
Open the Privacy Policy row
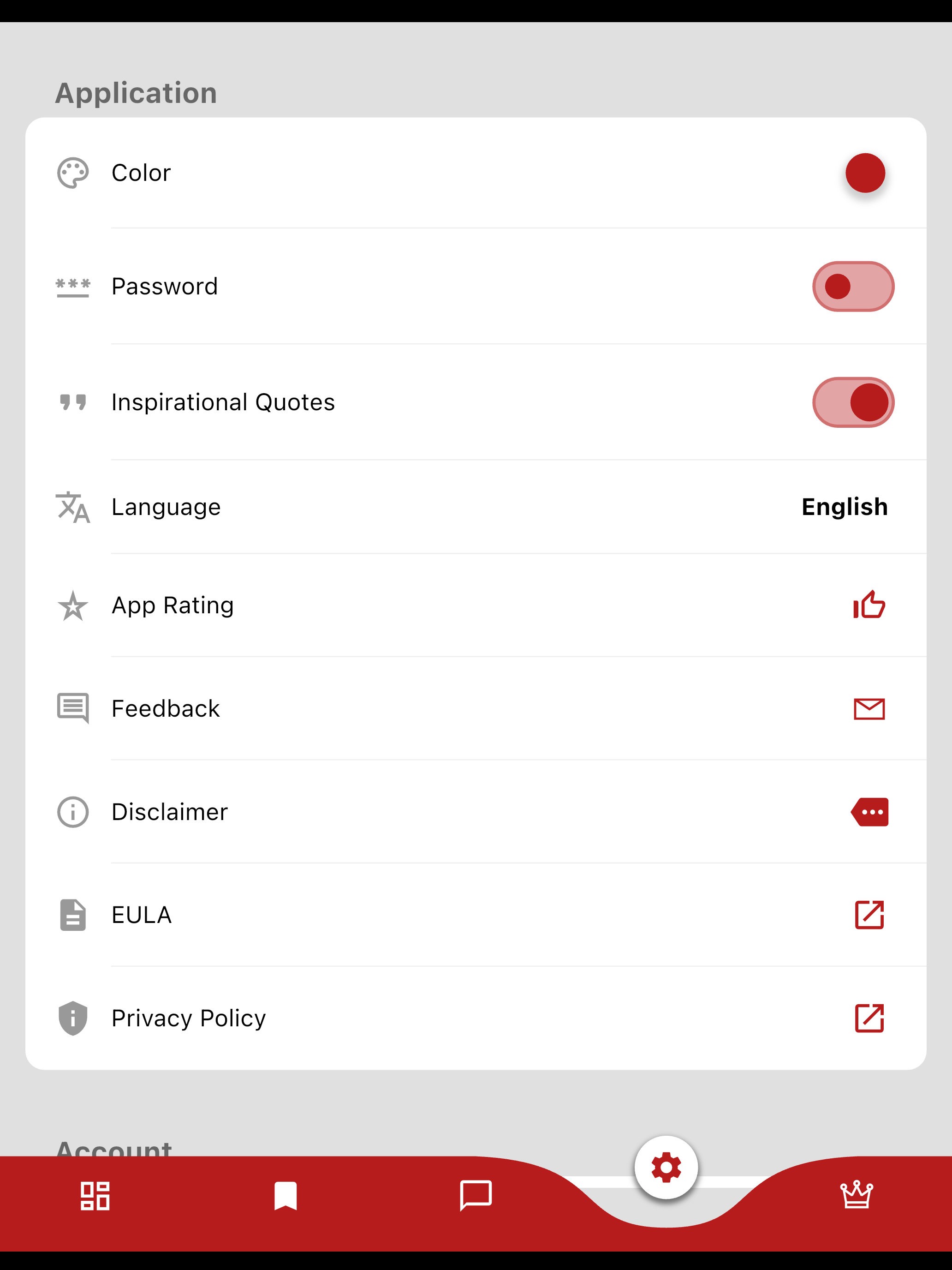pos(476,1018)
